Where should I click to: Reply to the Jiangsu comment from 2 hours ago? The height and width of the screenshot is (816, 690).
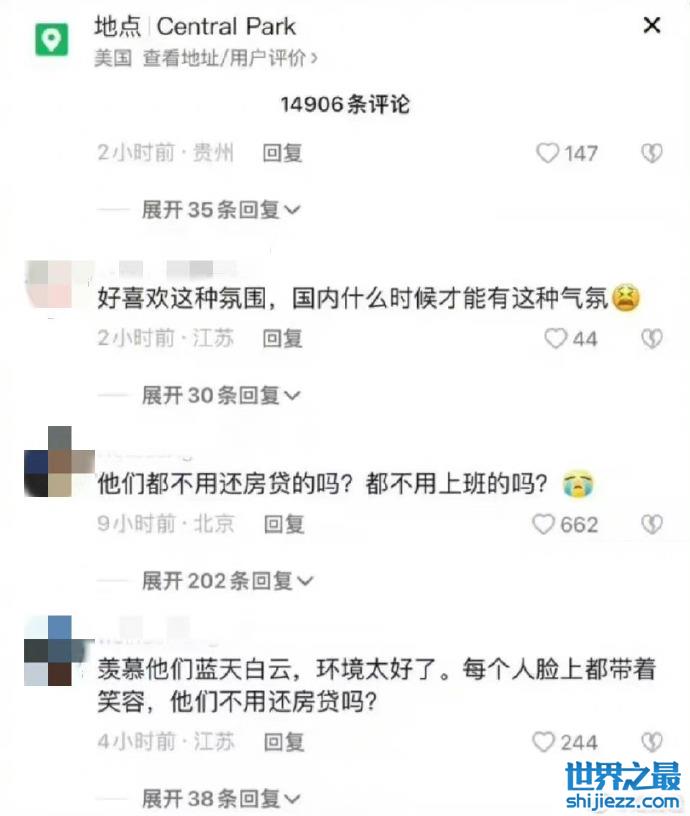pyautogui.click(x=282, y=339)
